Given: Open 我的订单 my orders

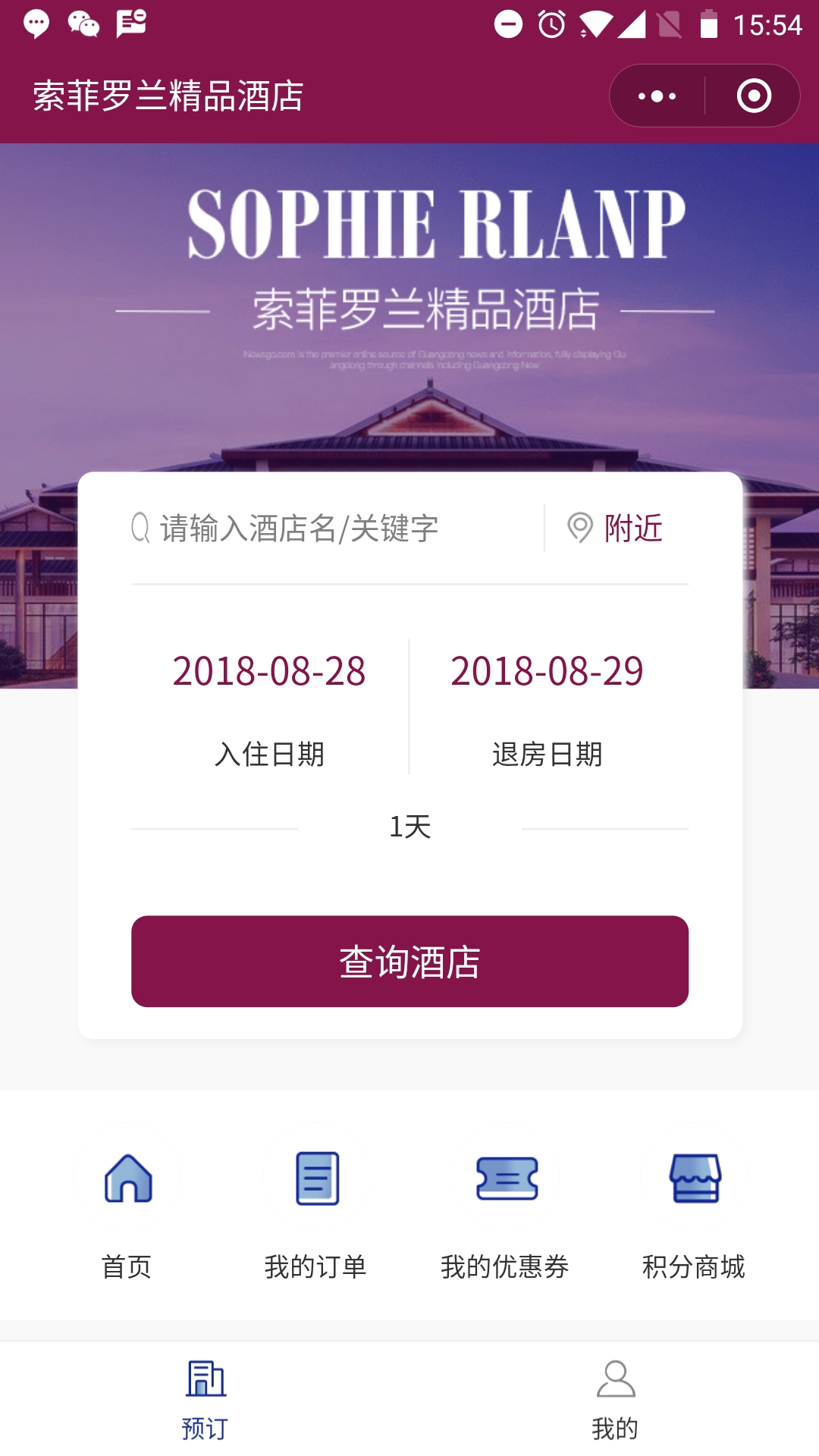Looking at the screenshot, I should click(x=316, y=1212).
